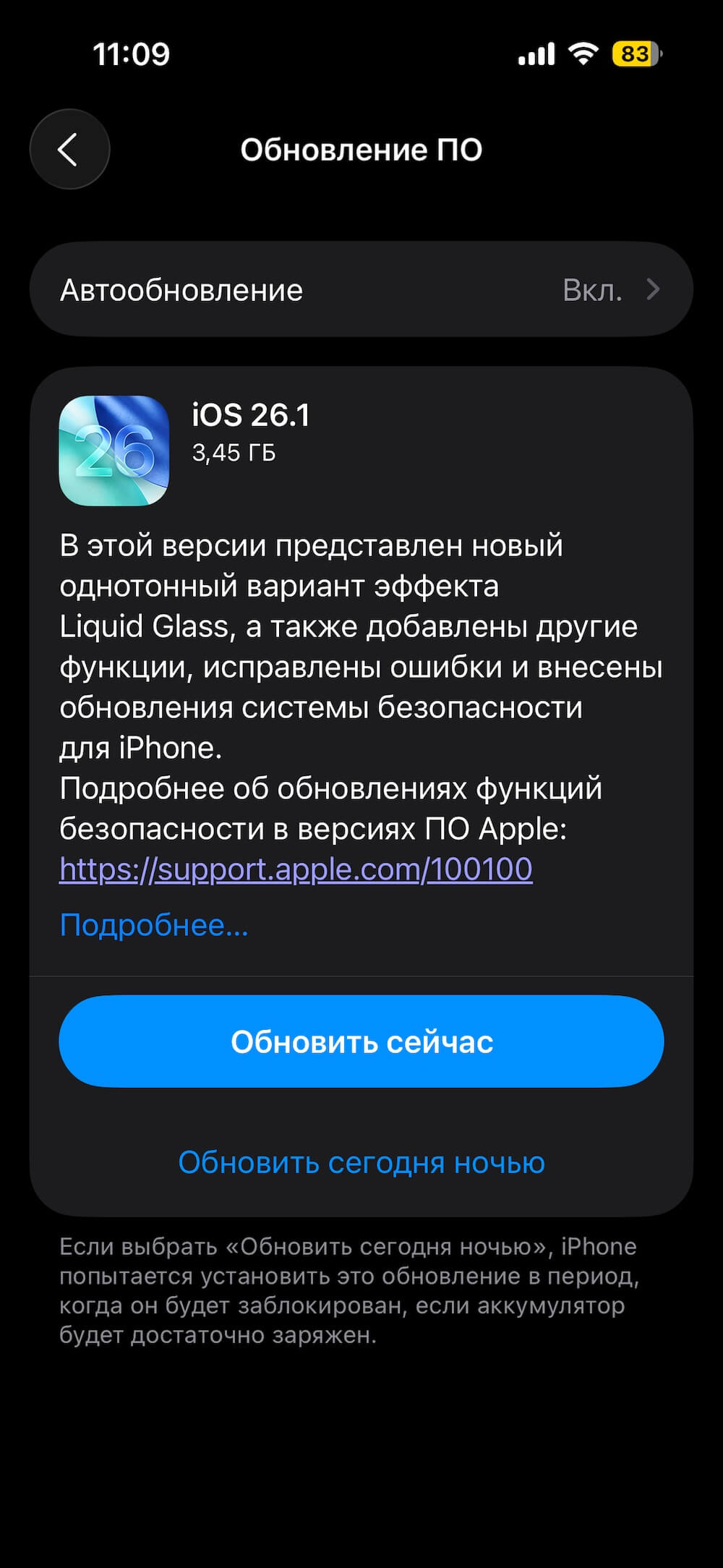Screen dimensions: 723x1568
Task: Expand the Автообновление row via its chevron
Action: 653,289
